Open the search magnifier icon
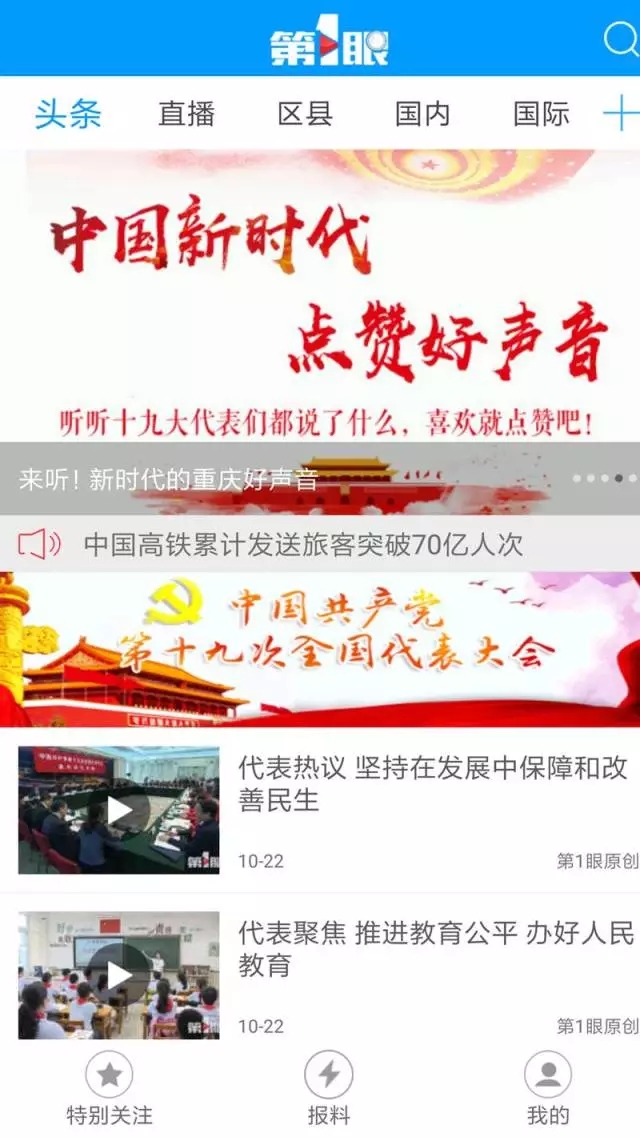Screen dimensions: 640x1137 point(620,39)
